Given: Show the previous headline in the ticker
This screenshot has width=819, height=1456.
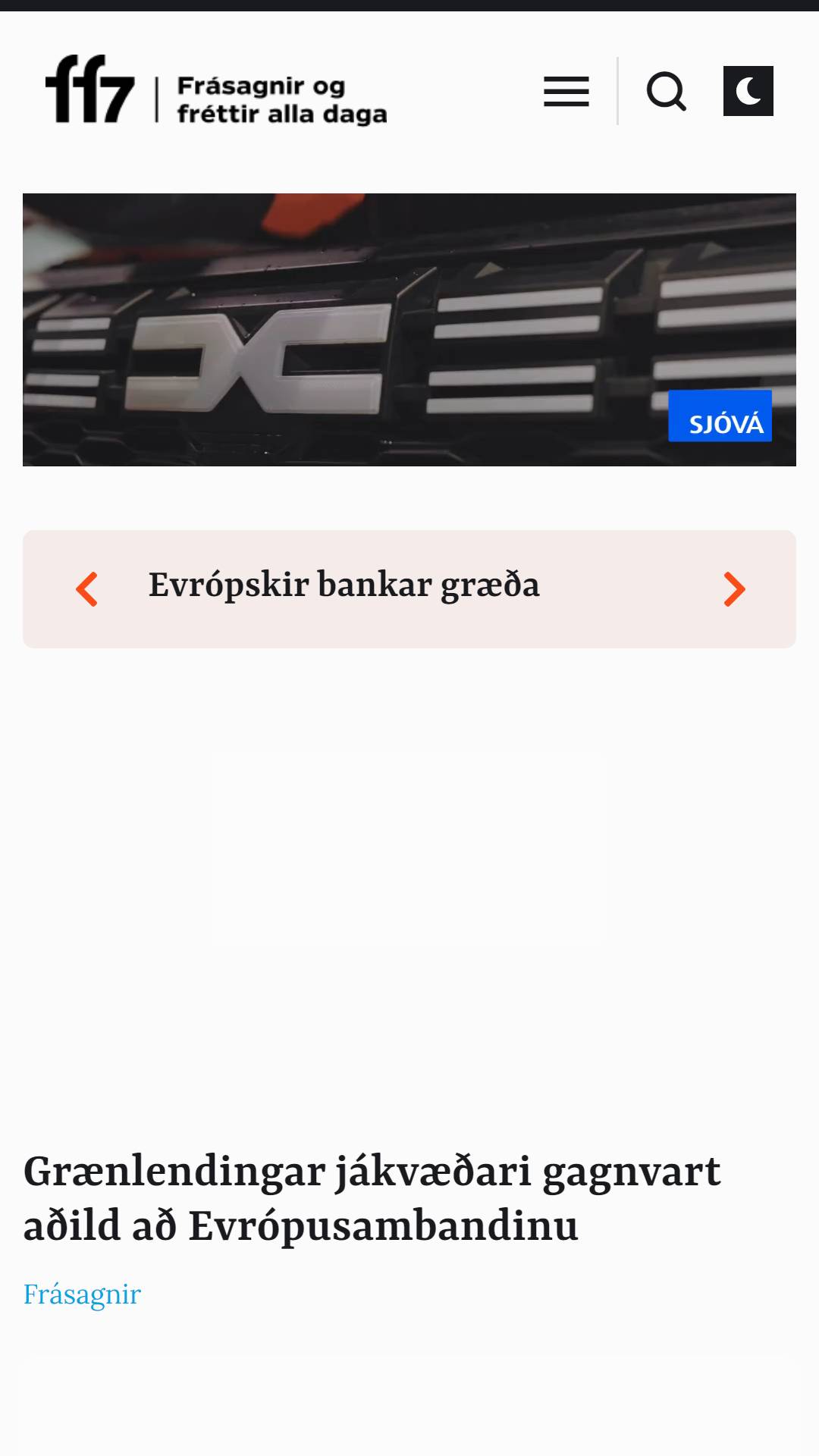Looking at the screenshot, I should [87, 589].
